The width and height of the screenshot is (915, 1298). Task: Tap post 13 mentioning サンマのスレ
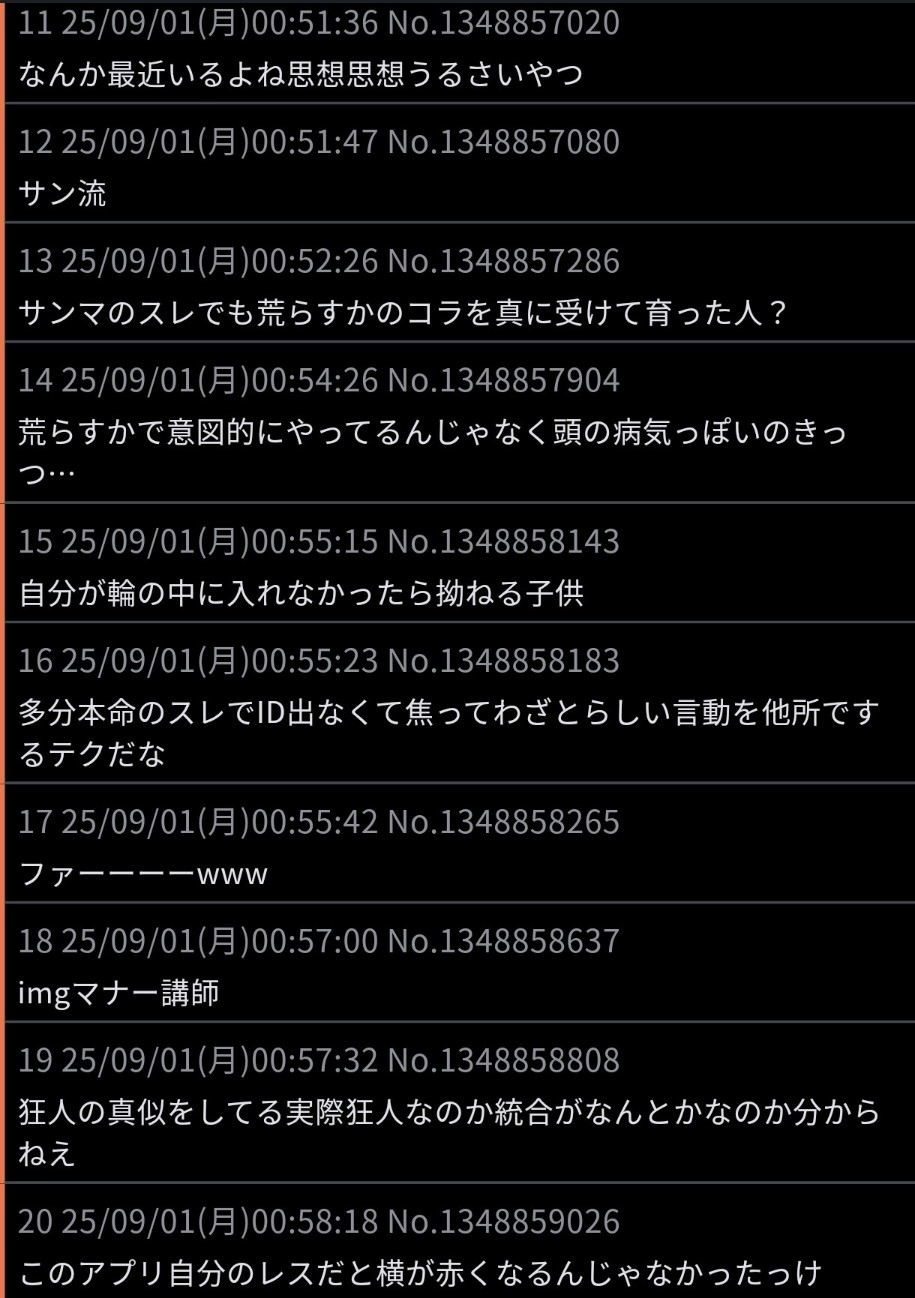400,313
